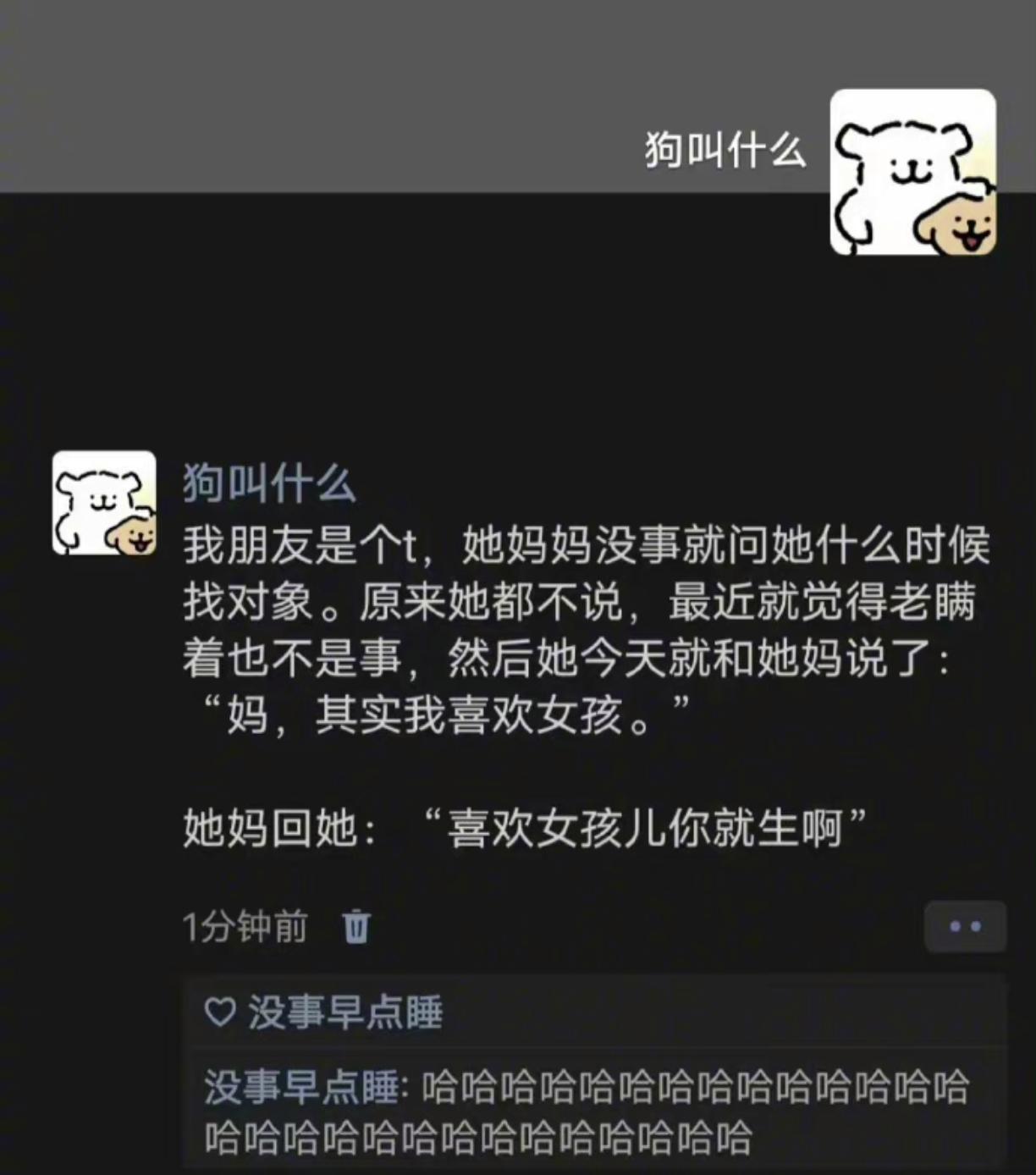Open the 狗叫什么 profile from the post's name
Image resolution: width=1036 pixels, height=1175 pixels.
pyautogui.click(x=268, y=483)
